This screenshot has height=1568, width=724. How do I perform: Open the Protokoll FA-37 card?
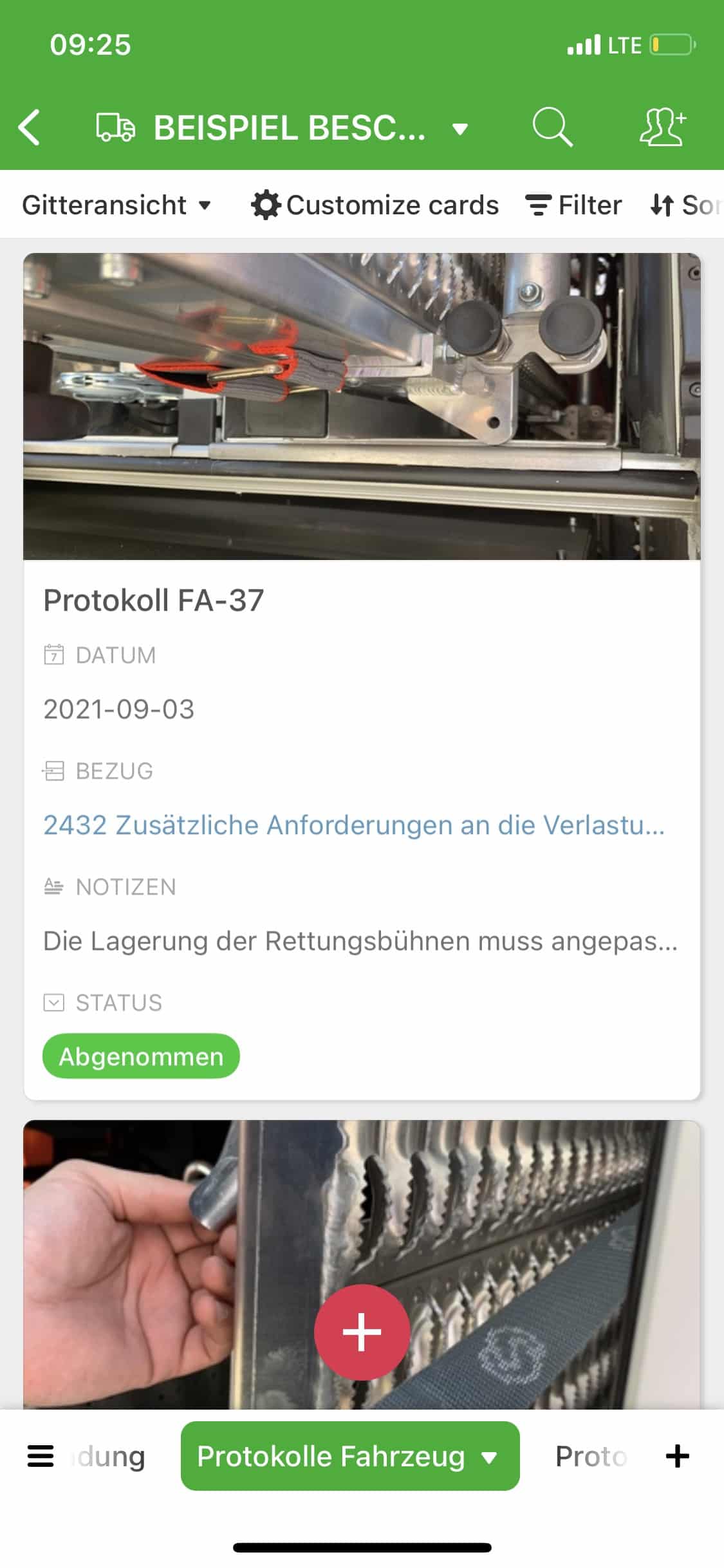[x=362, y=676]
